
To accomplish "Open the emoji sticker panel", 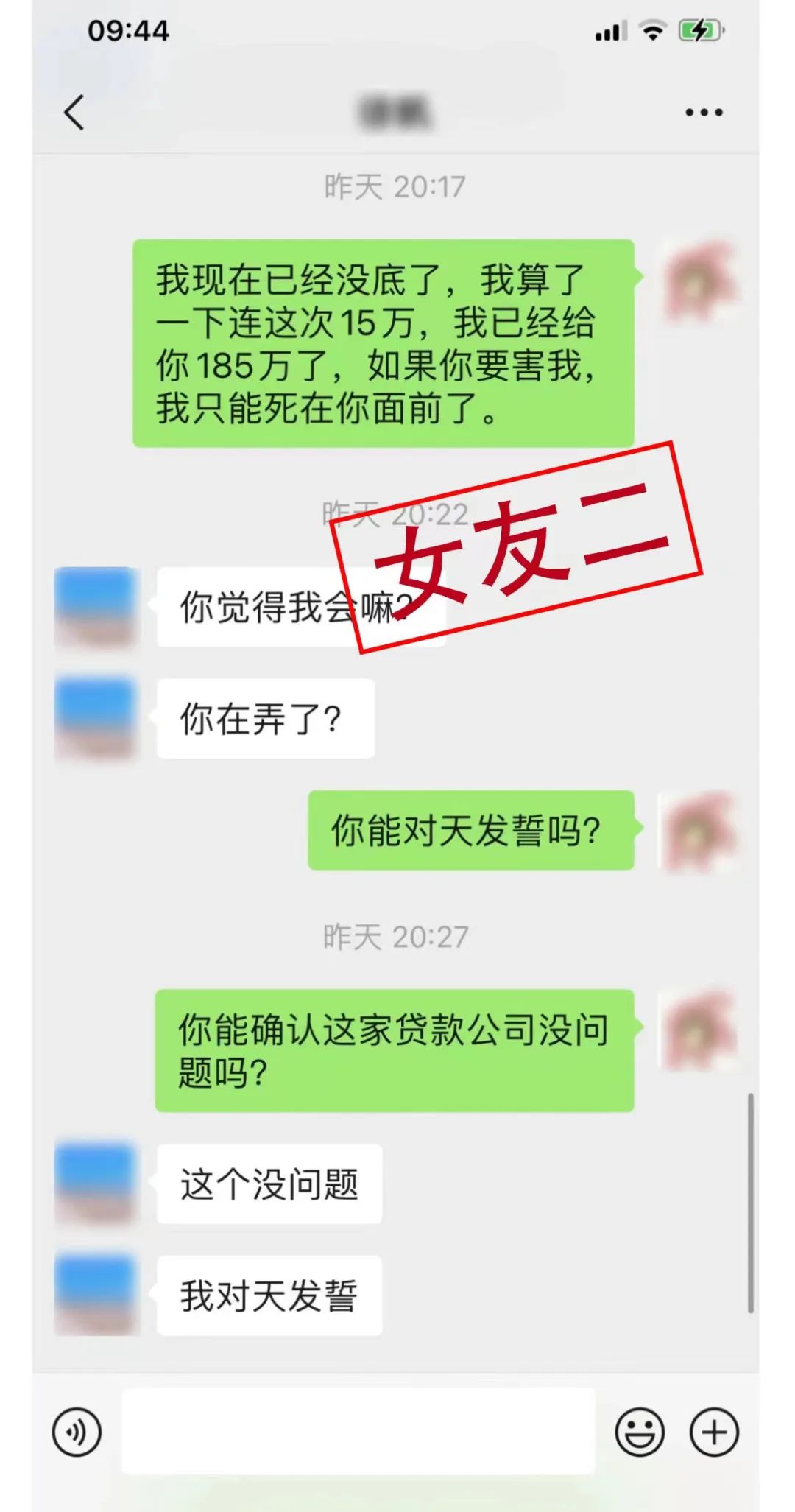I will (x=639, y=1432).
